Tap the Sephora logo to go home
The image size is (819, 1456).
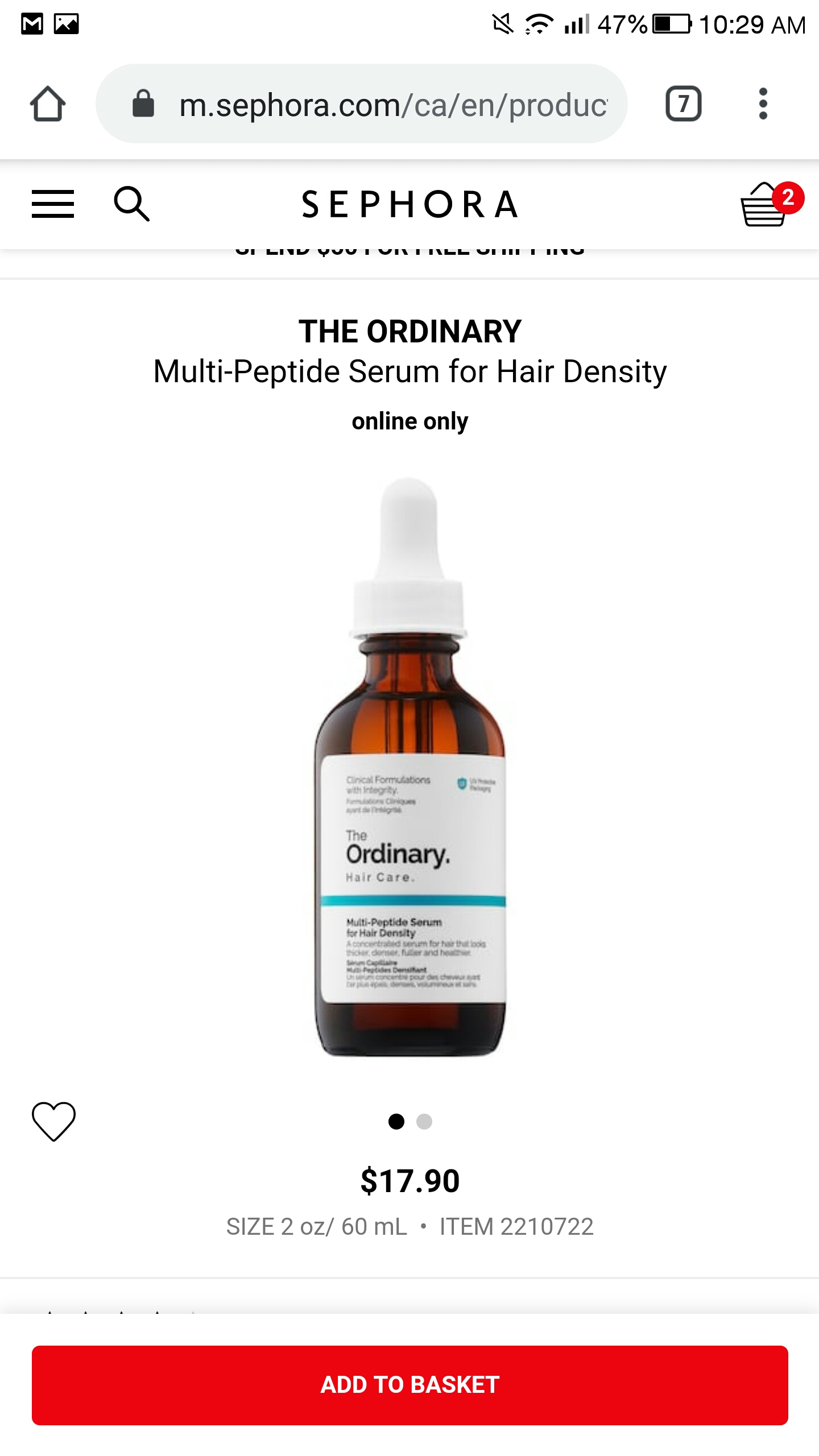409,204
